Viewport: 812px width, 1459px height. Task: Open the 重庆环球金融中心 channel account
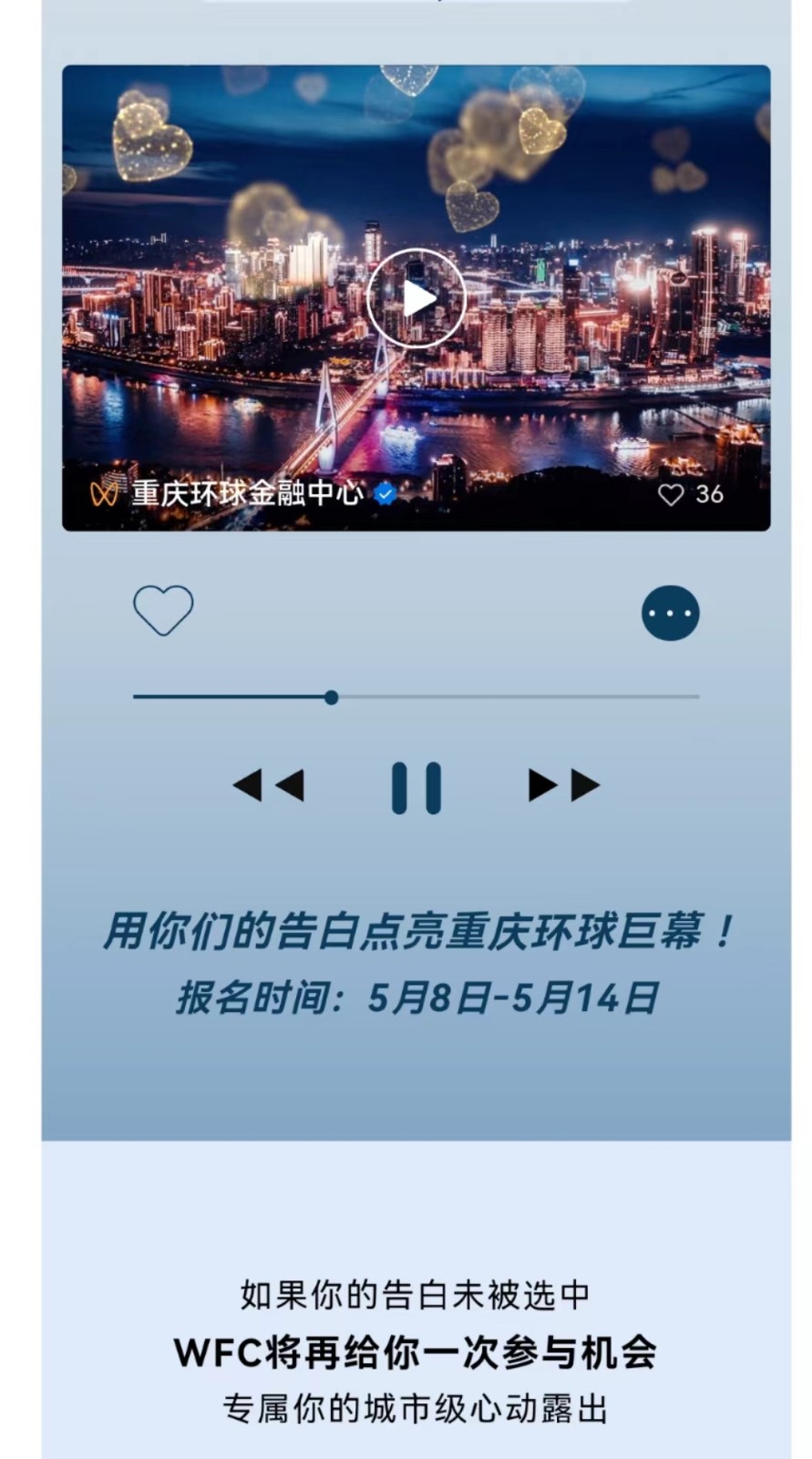246,493
